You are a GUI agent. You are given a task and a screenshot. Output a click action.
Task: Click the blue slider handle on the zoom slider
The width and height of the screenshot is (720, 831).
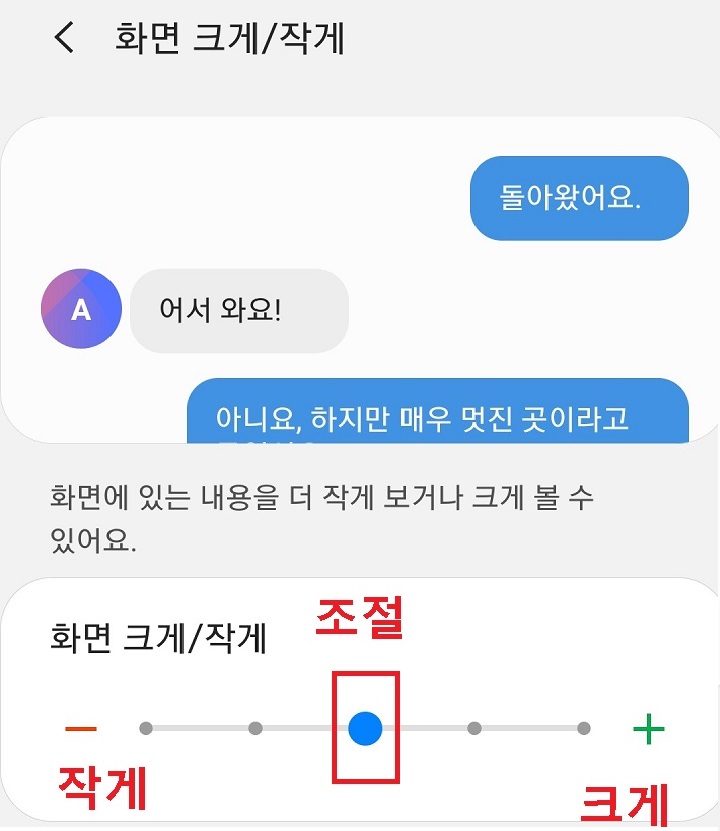pyautogui.click(x=363, y=729)
